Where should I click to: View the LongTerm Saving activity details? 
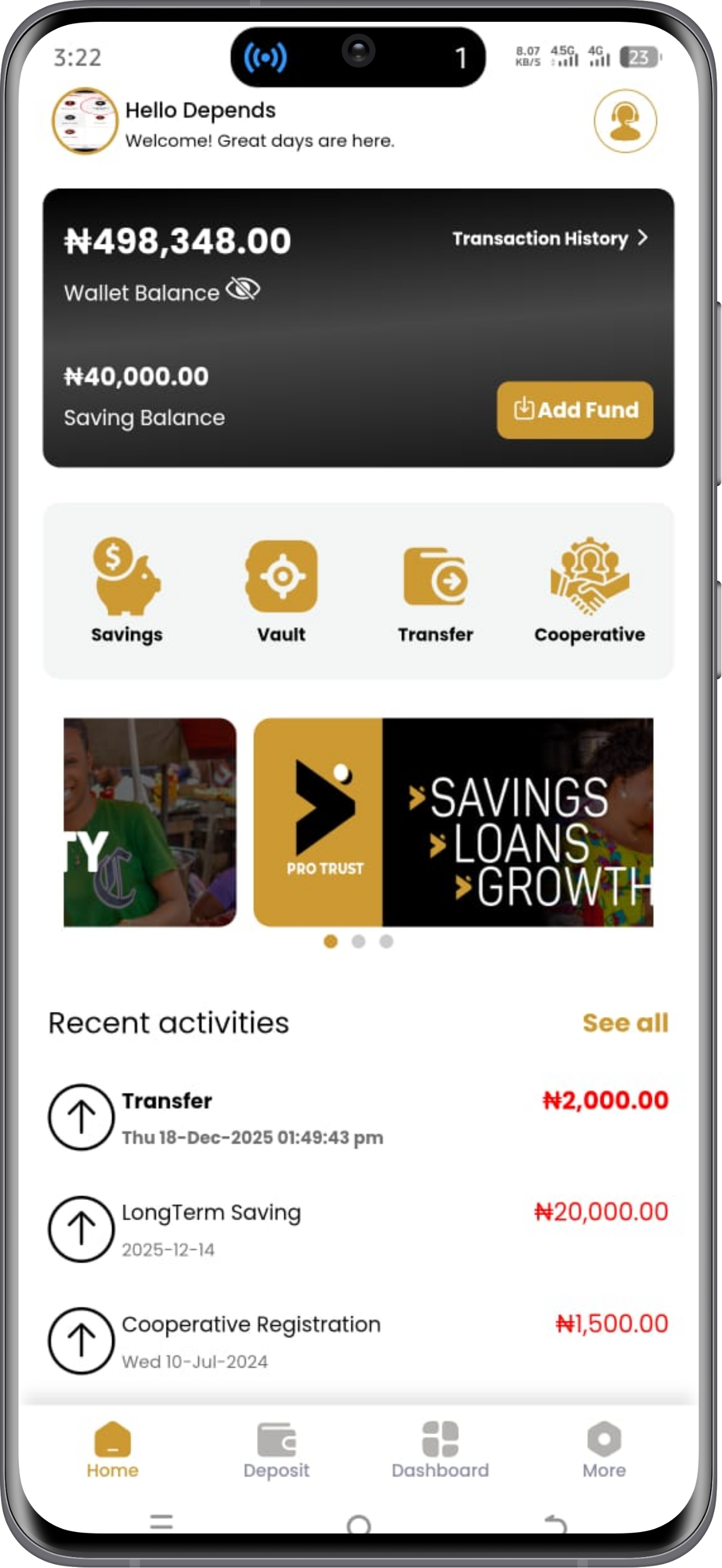point(358,1229)
